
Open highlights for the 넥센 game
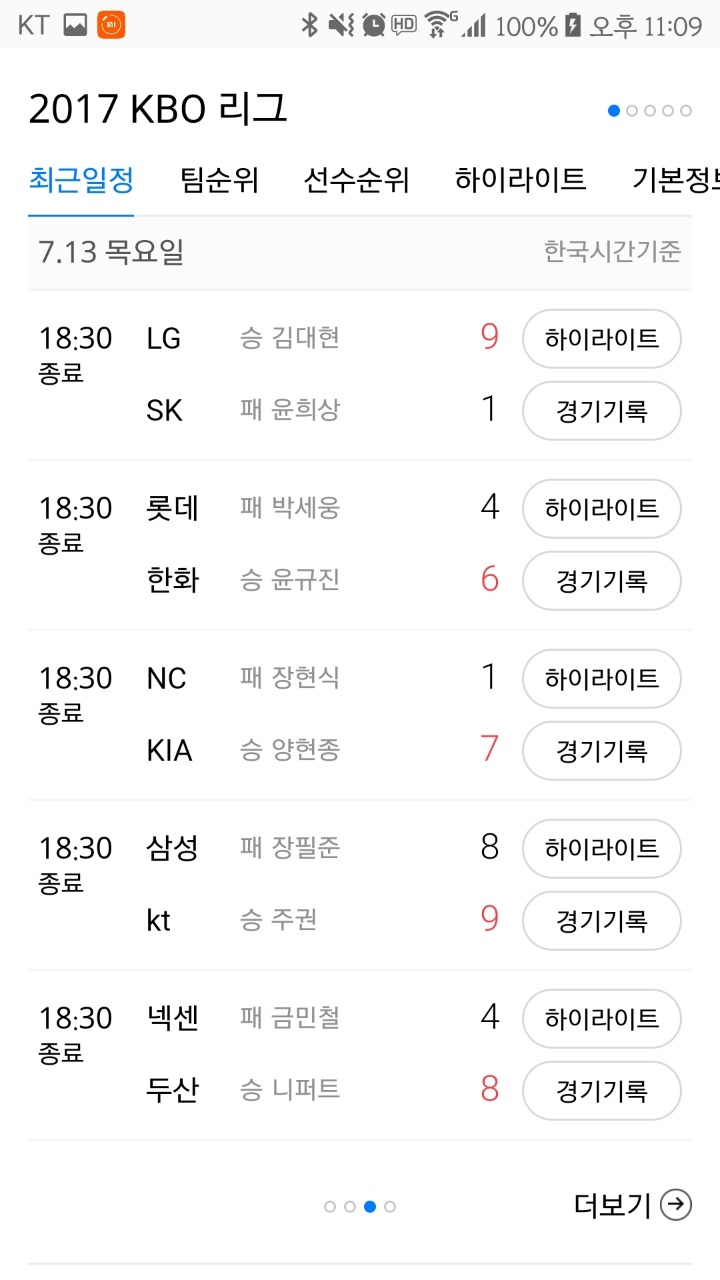pos(602,1019)
